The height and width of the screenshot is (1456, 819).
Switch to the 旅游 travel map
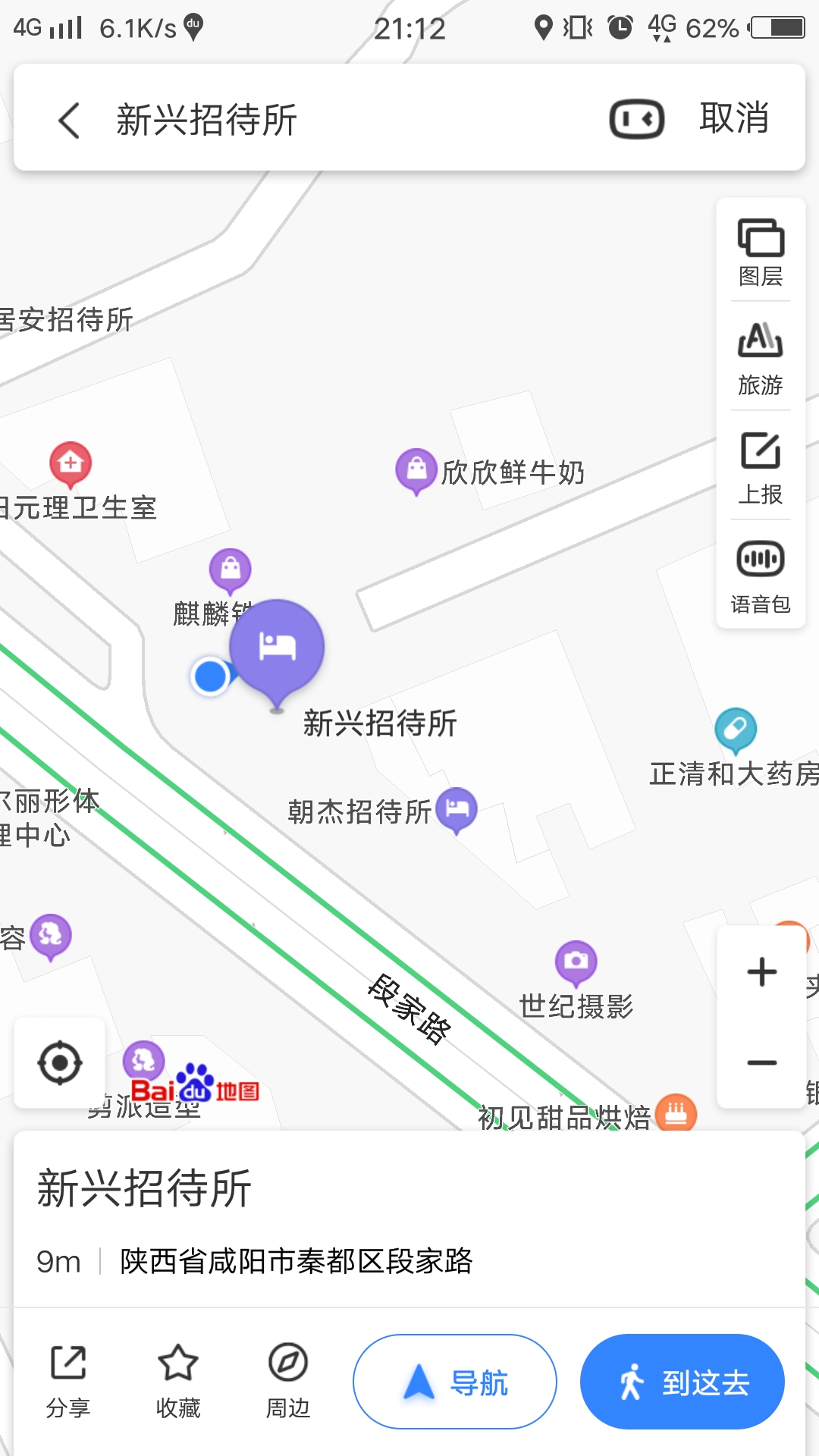tap(761, 359)
